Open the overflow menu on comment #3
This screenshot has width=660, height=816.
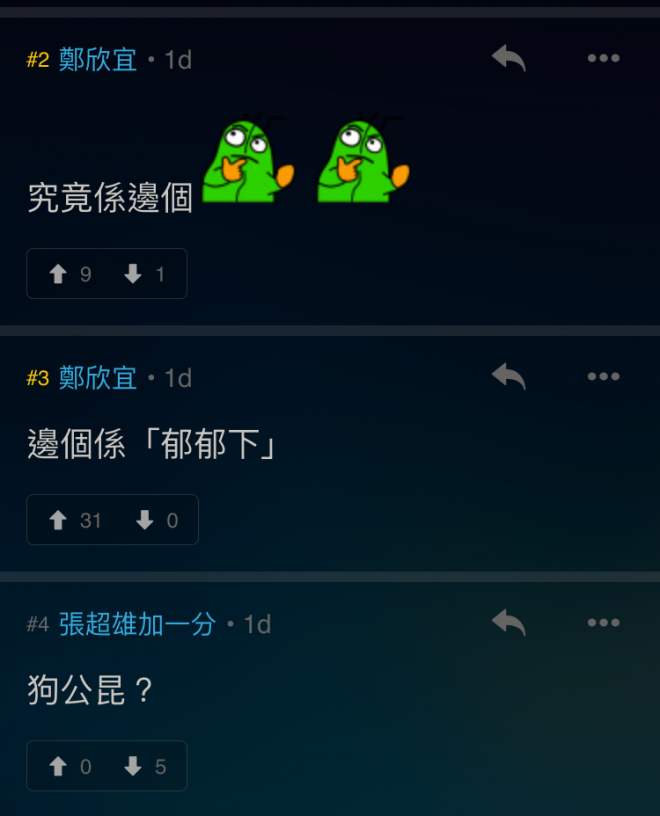(604, 376)
